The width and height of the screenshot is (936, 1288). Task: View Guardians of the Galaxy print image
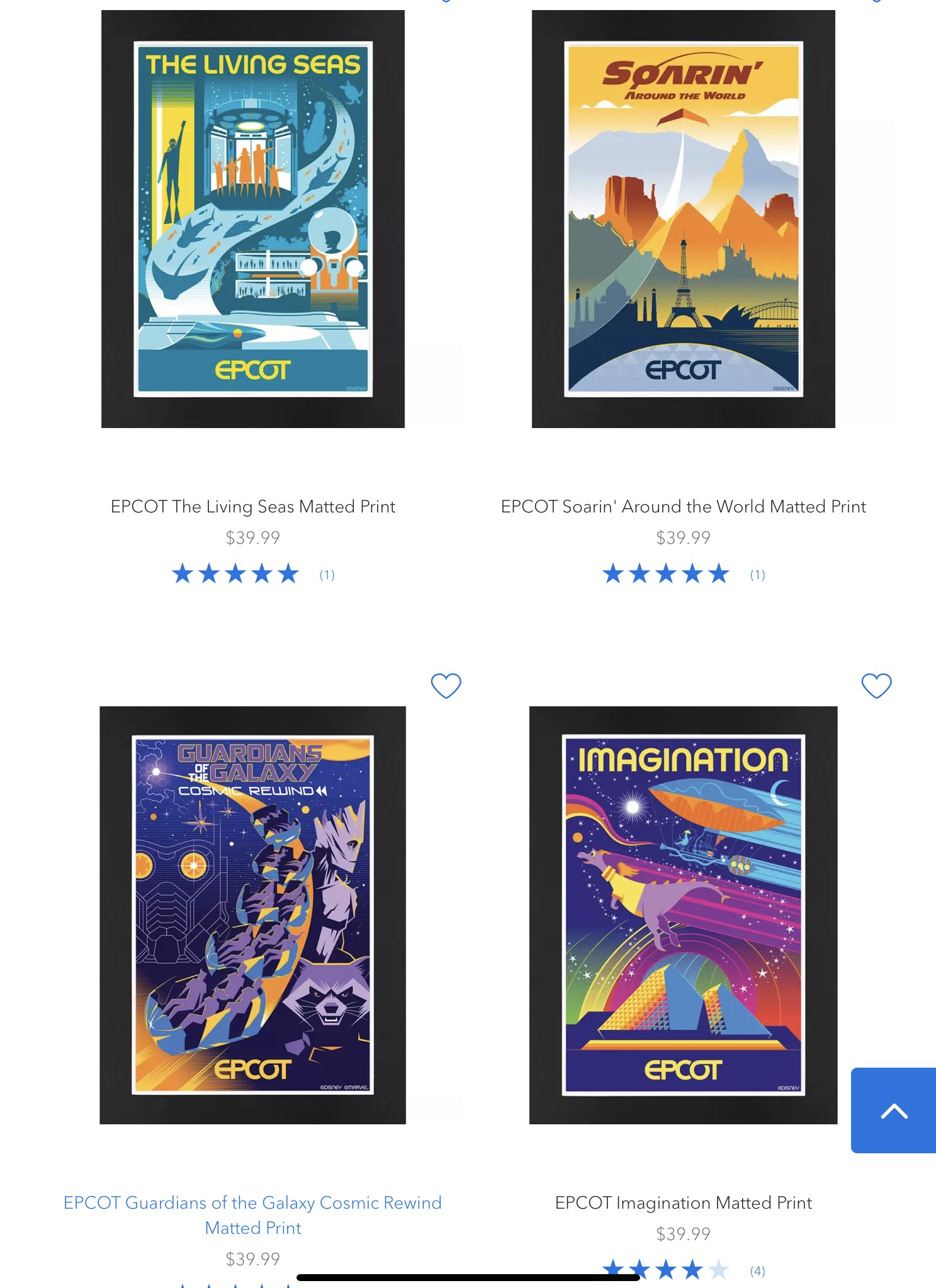click(x=252, y=915)
